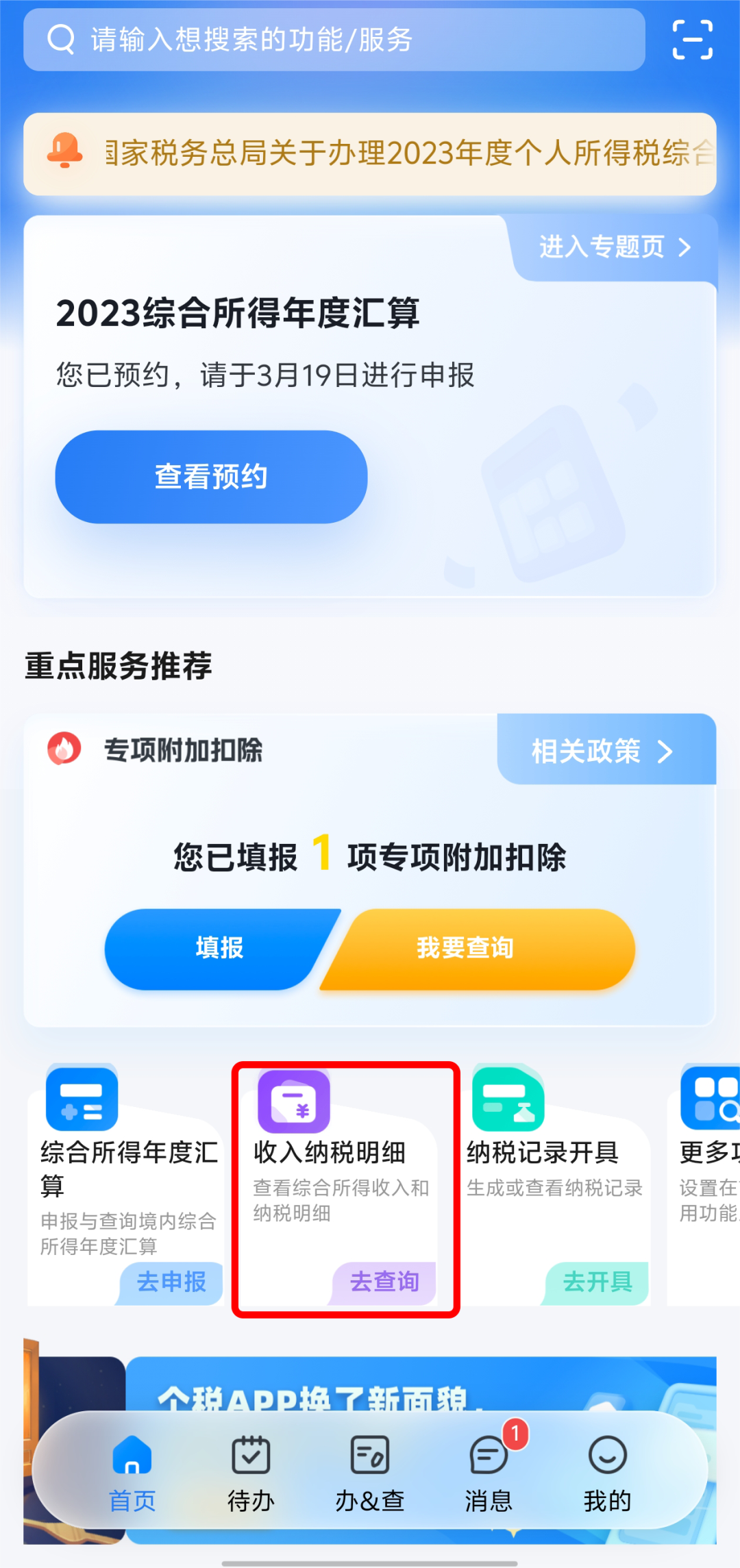The height and width of the screenshot is (1568, 740).
Task: Open the 我的 smiley profile icon
Action: [606, 1457]
